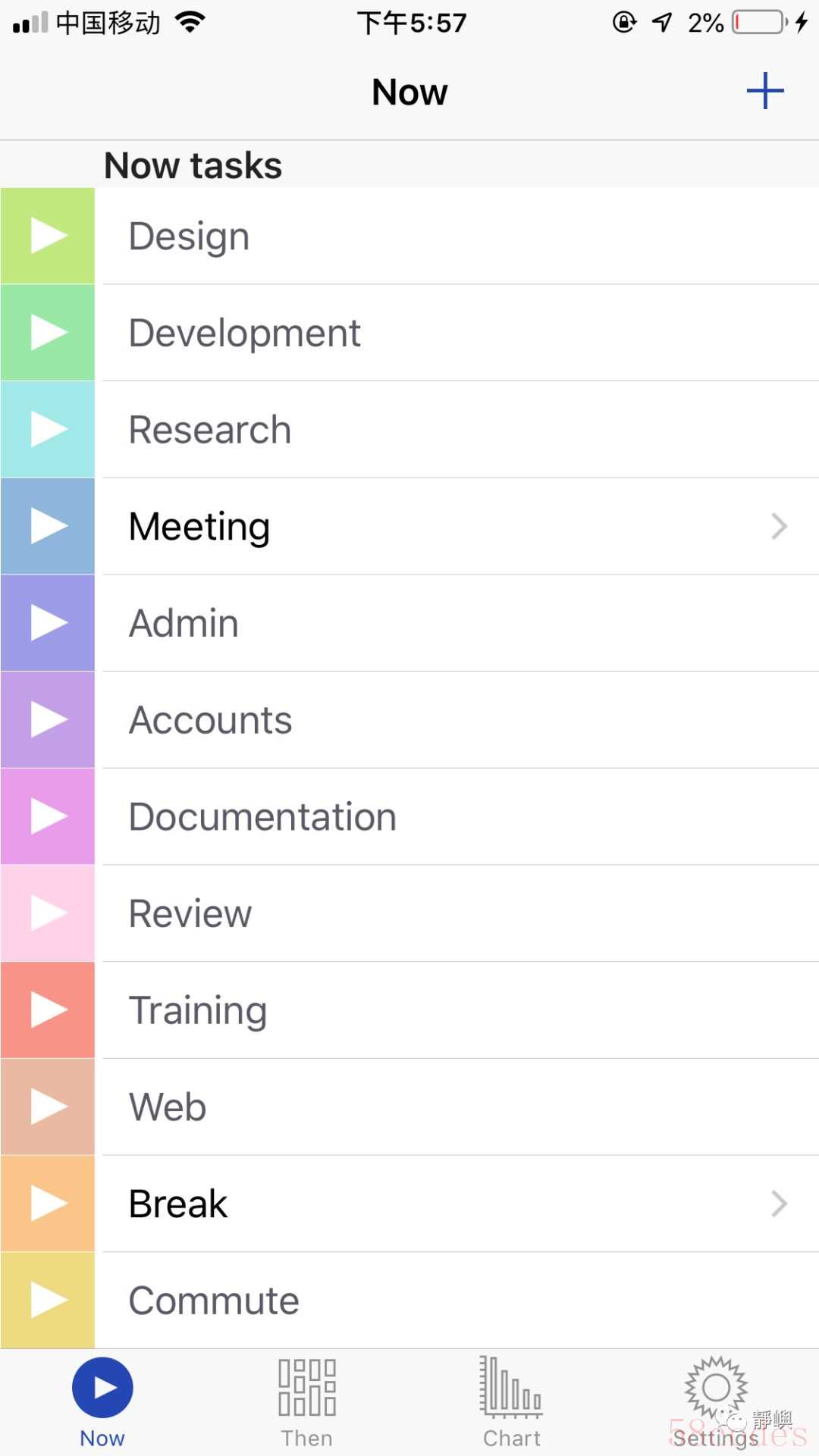Select the Now tab

(x=102, y=1403)
